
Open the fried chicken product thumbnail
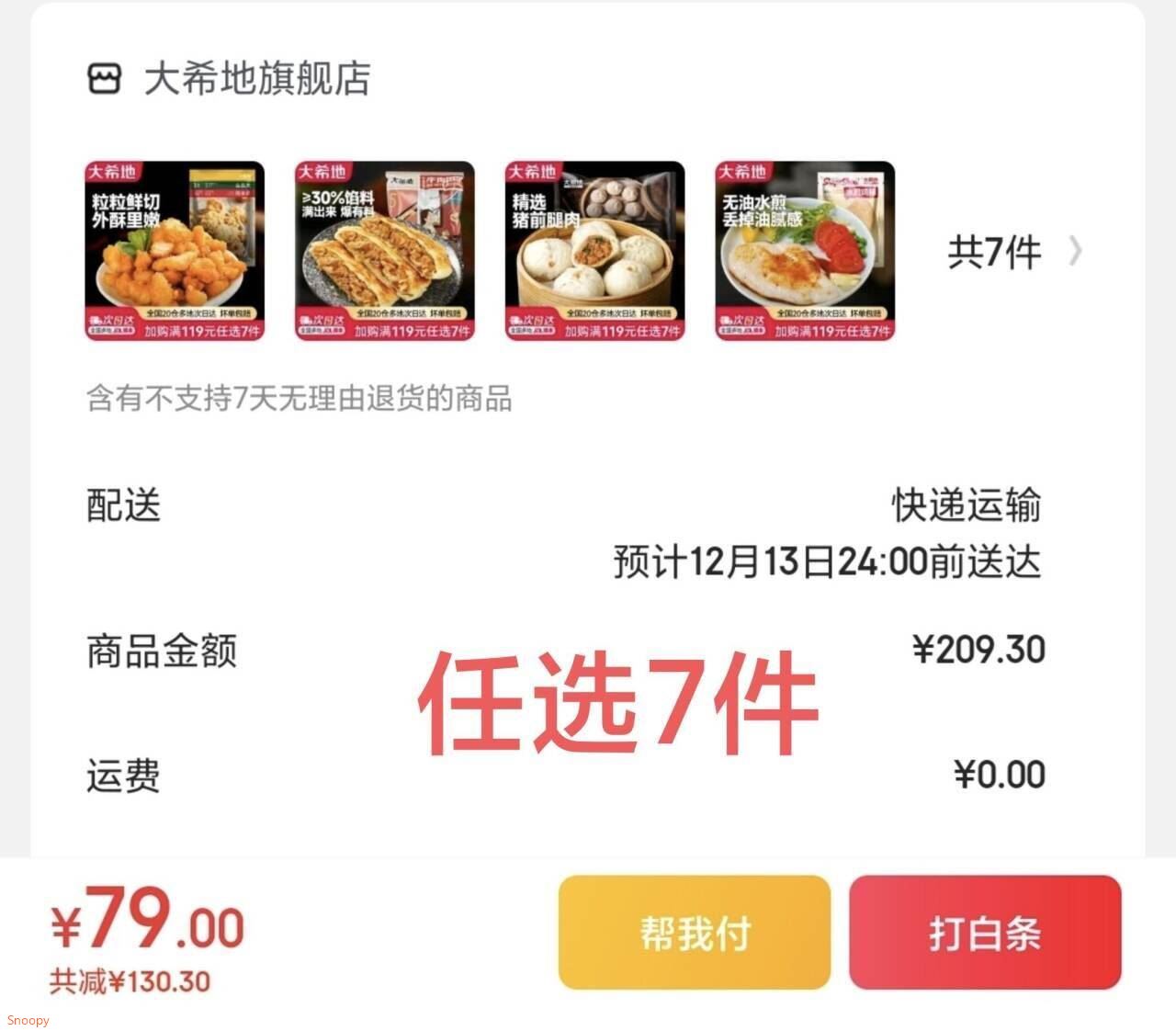[175, 251]
